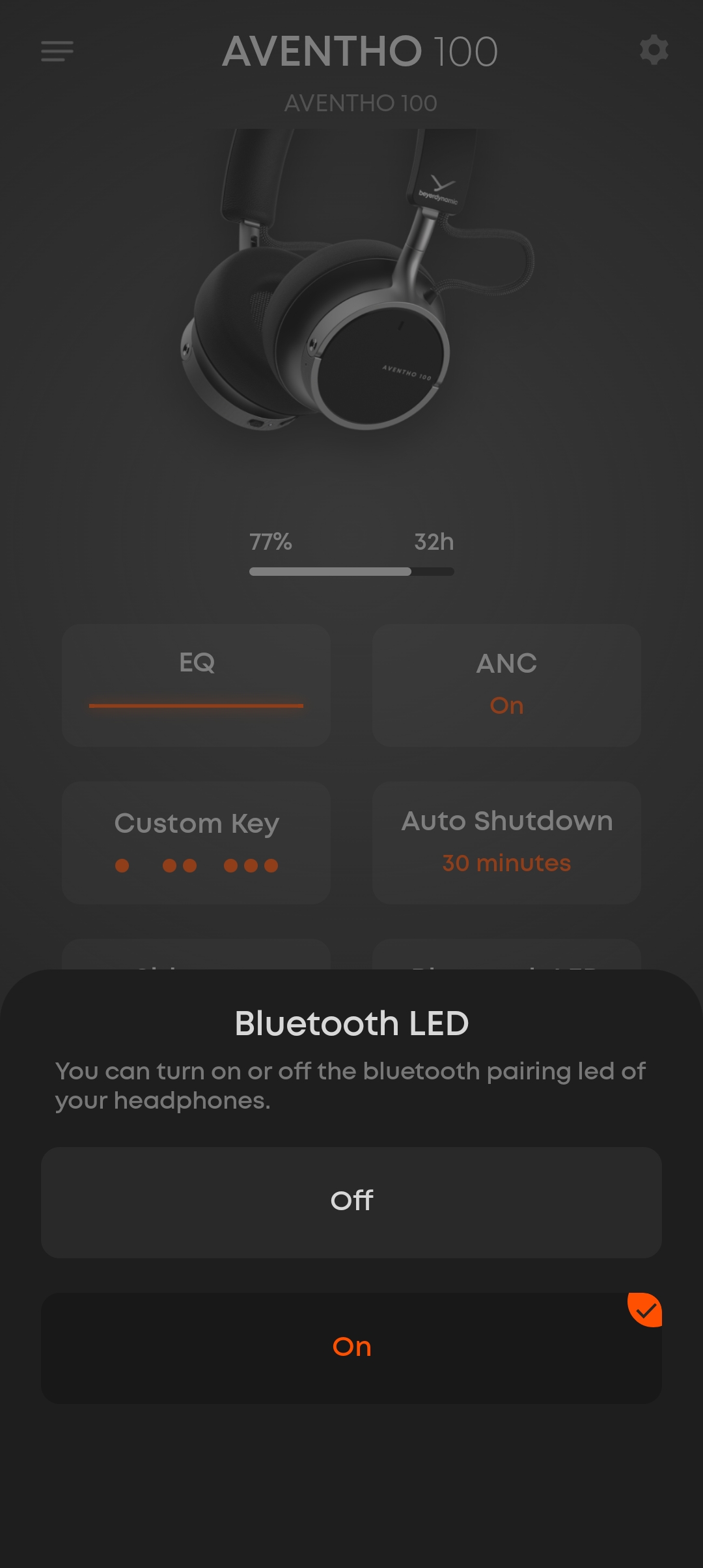Open the hamburger navigation menu

pos(56,52)
